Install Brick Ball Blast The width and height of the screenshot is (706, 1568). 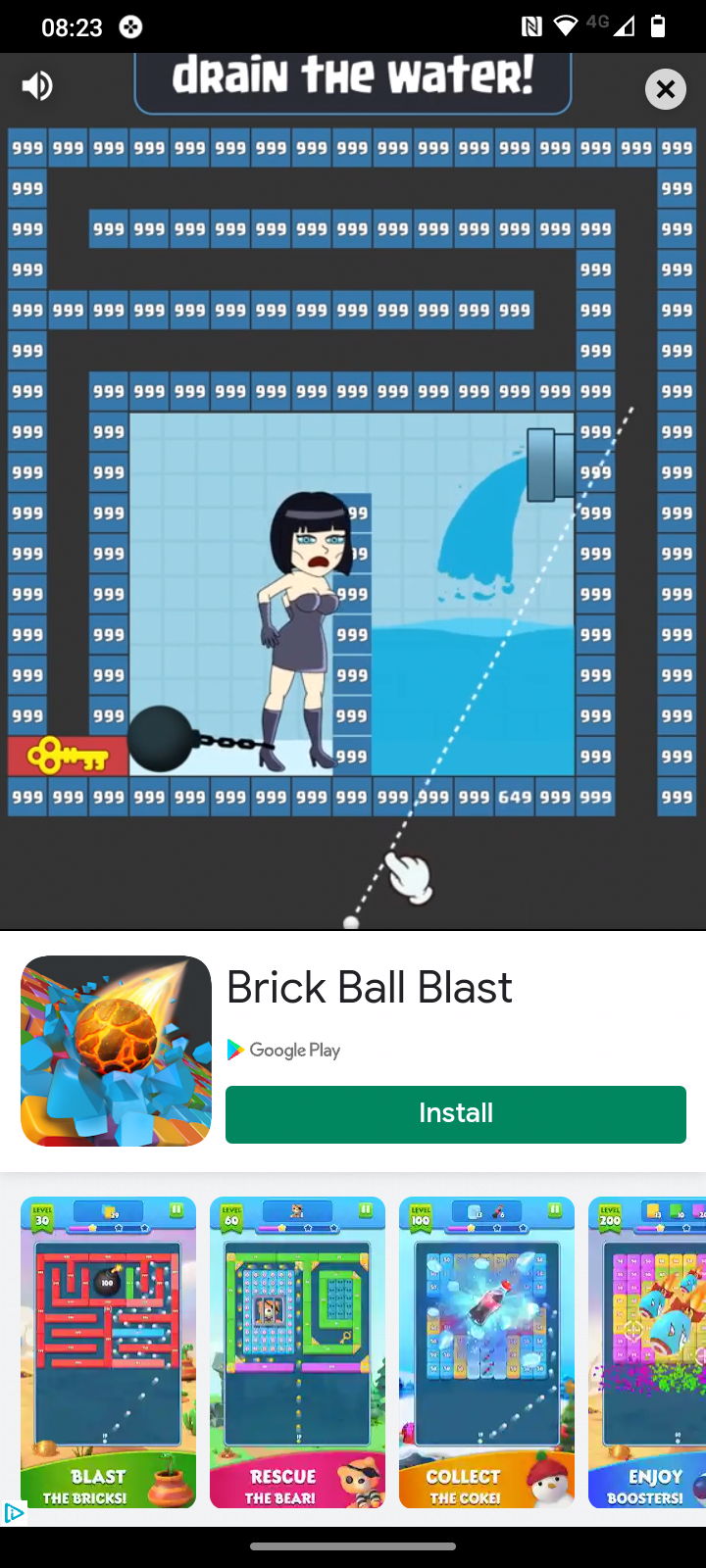pyautogui.click(x=455, y=1114)
